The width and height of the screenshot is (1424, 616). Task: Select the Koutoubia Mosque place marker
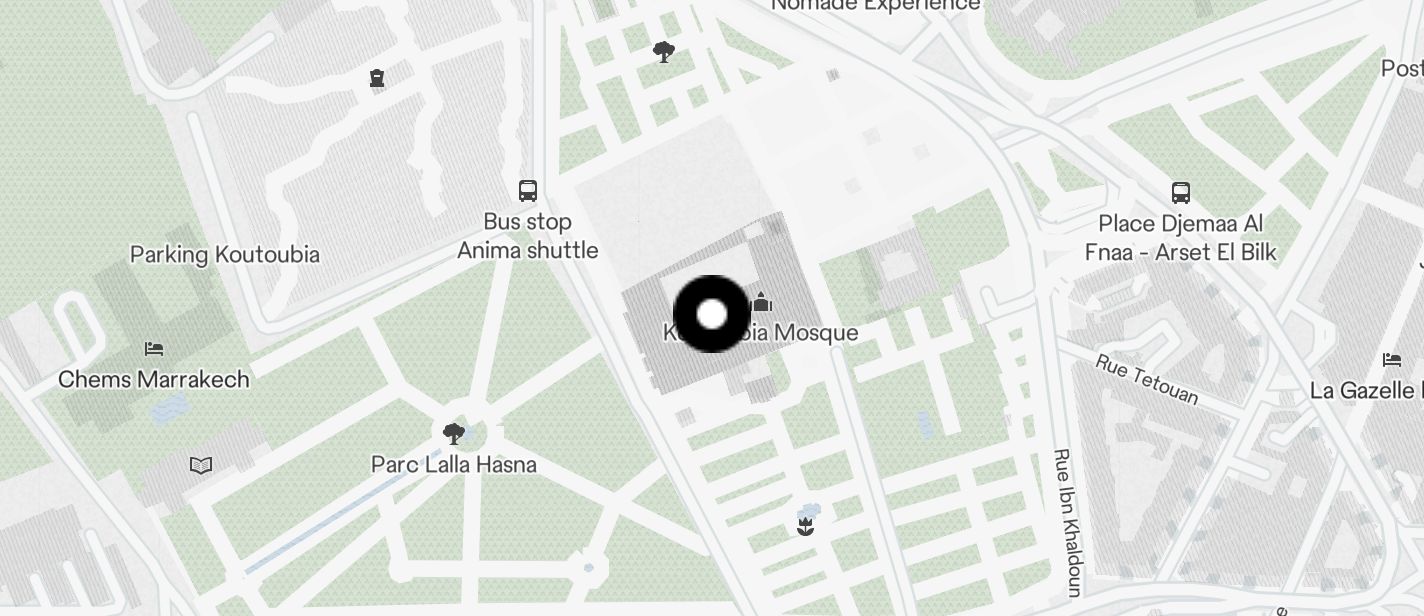tap(762, 302)
